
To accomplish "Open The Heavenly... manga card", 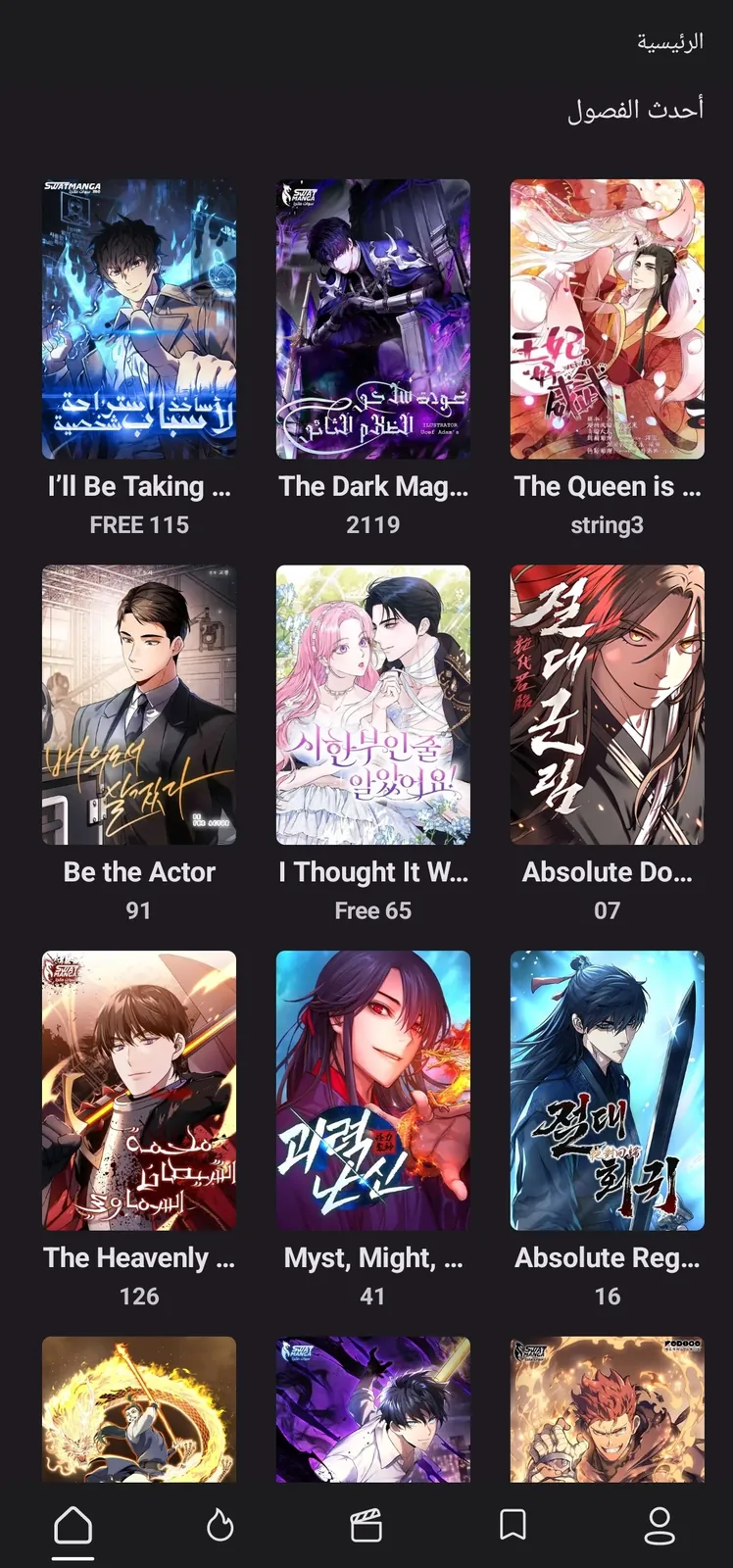I will 139,1090.
